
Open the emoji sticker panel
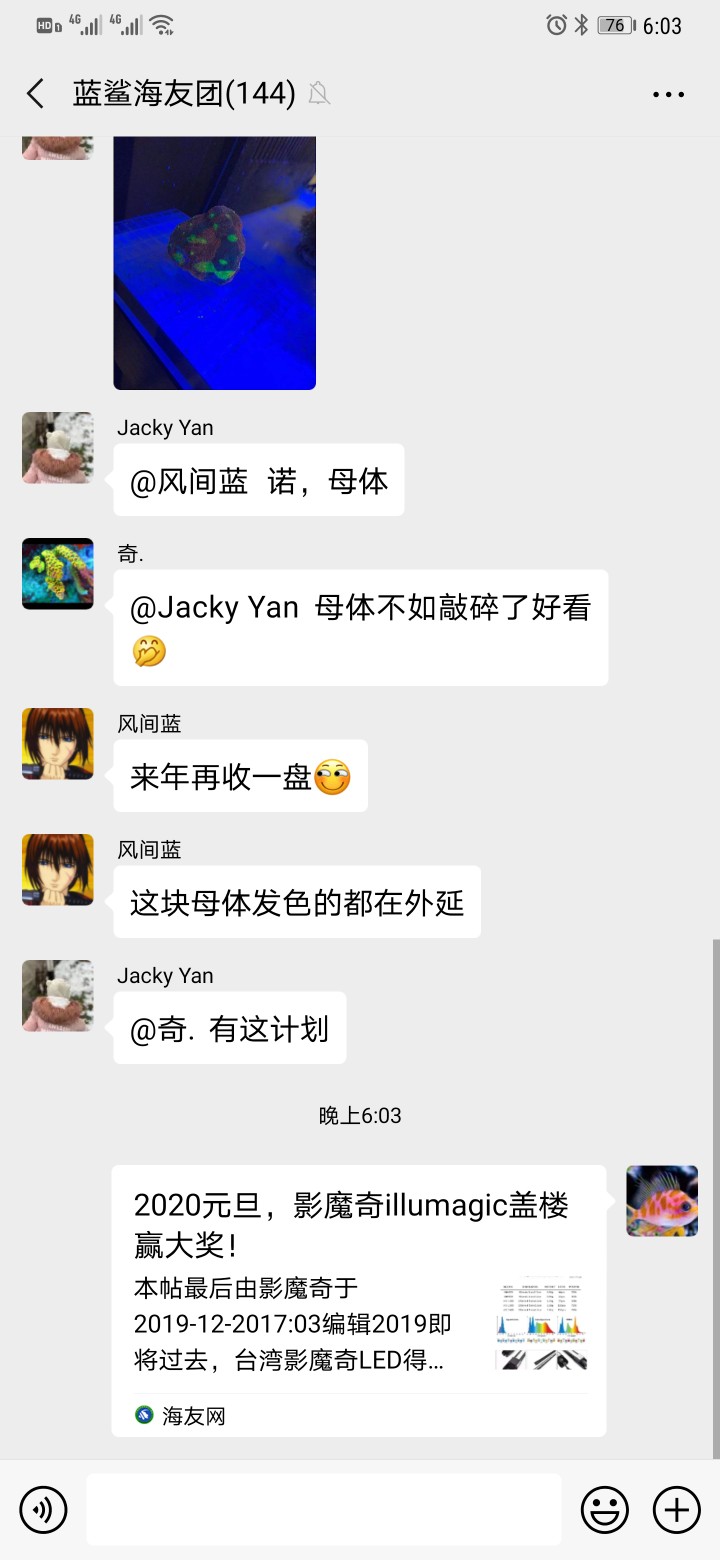click(x=605, y=1509)
